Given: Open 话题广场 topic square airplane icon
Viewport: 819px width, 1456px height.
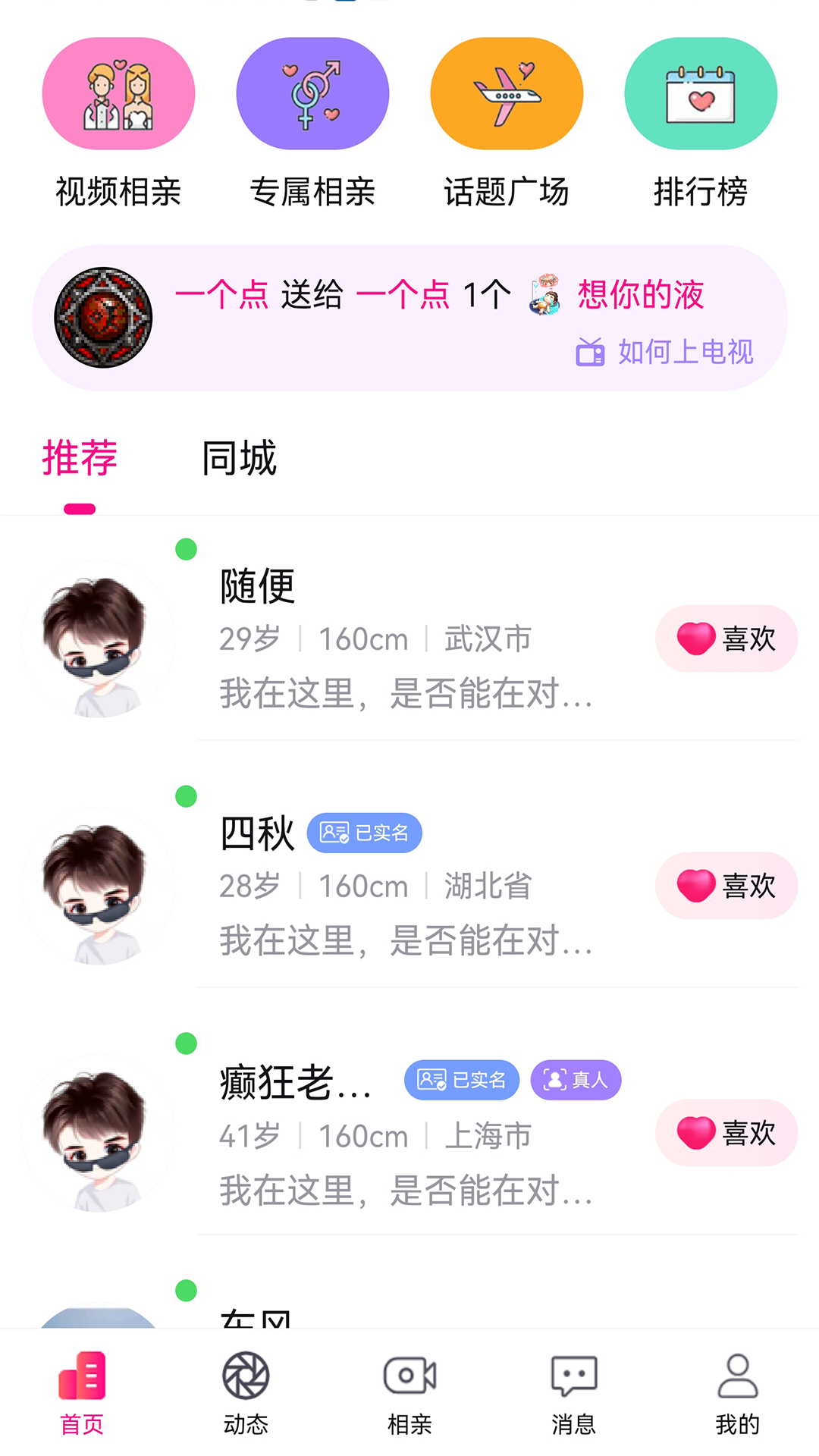Looking at the screenshot, I should click(x=506, y=93).
